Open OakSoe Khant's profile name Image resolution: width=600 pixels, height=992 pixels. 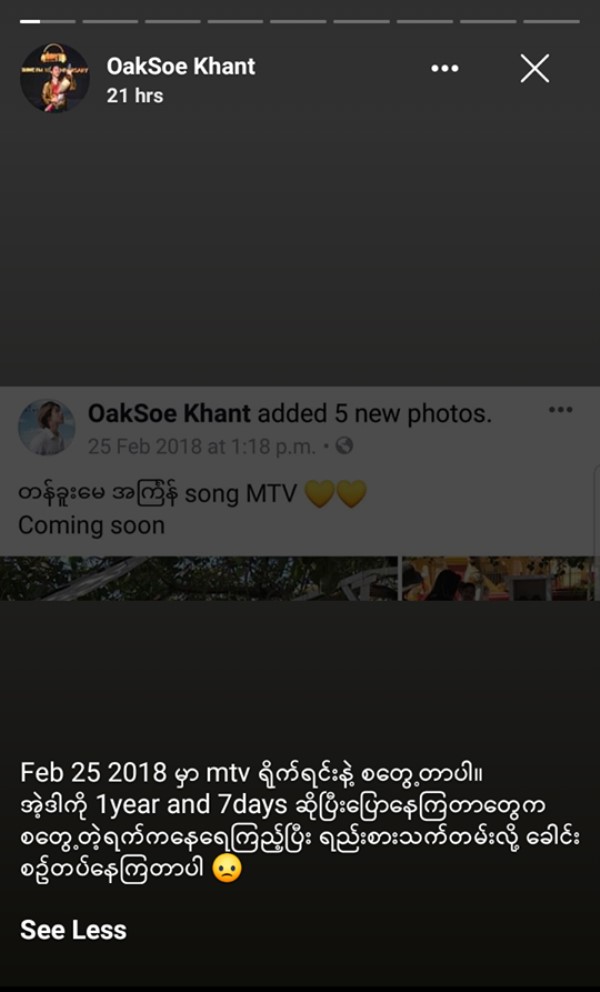pos(181,67)
